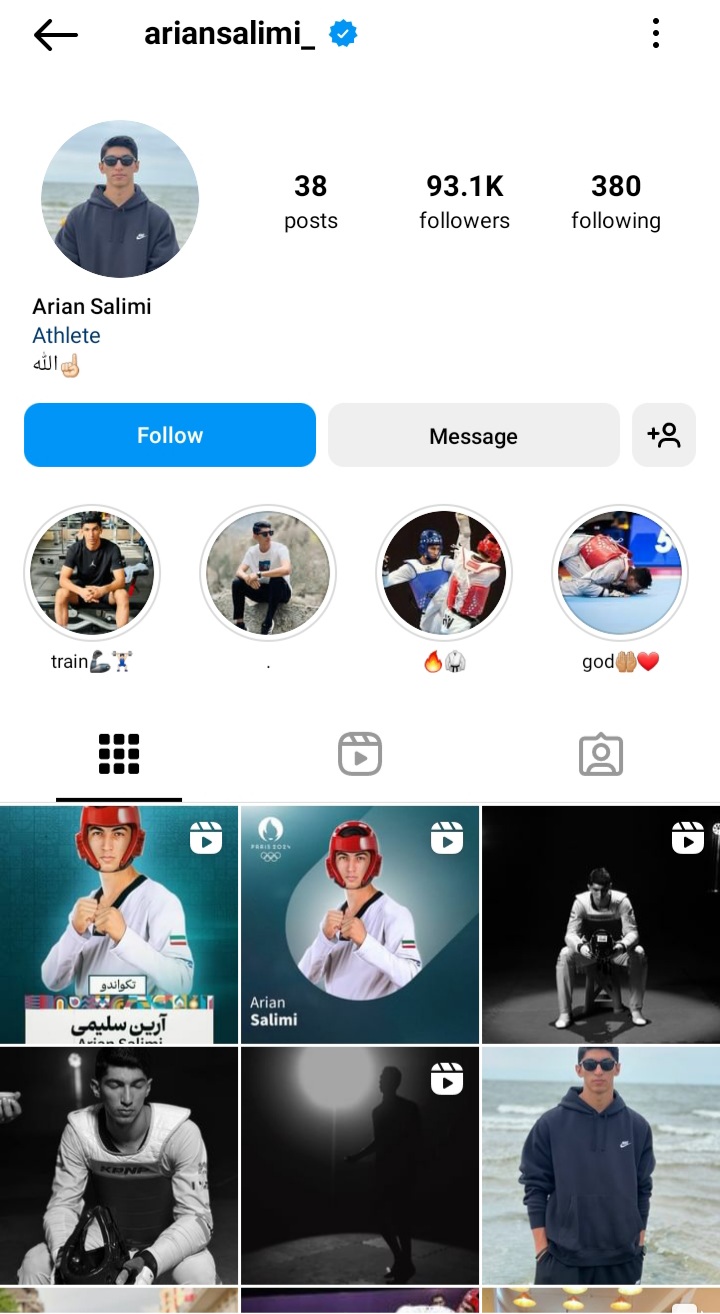Switch to the Reels tab
720x1314 pixels.
360,755
